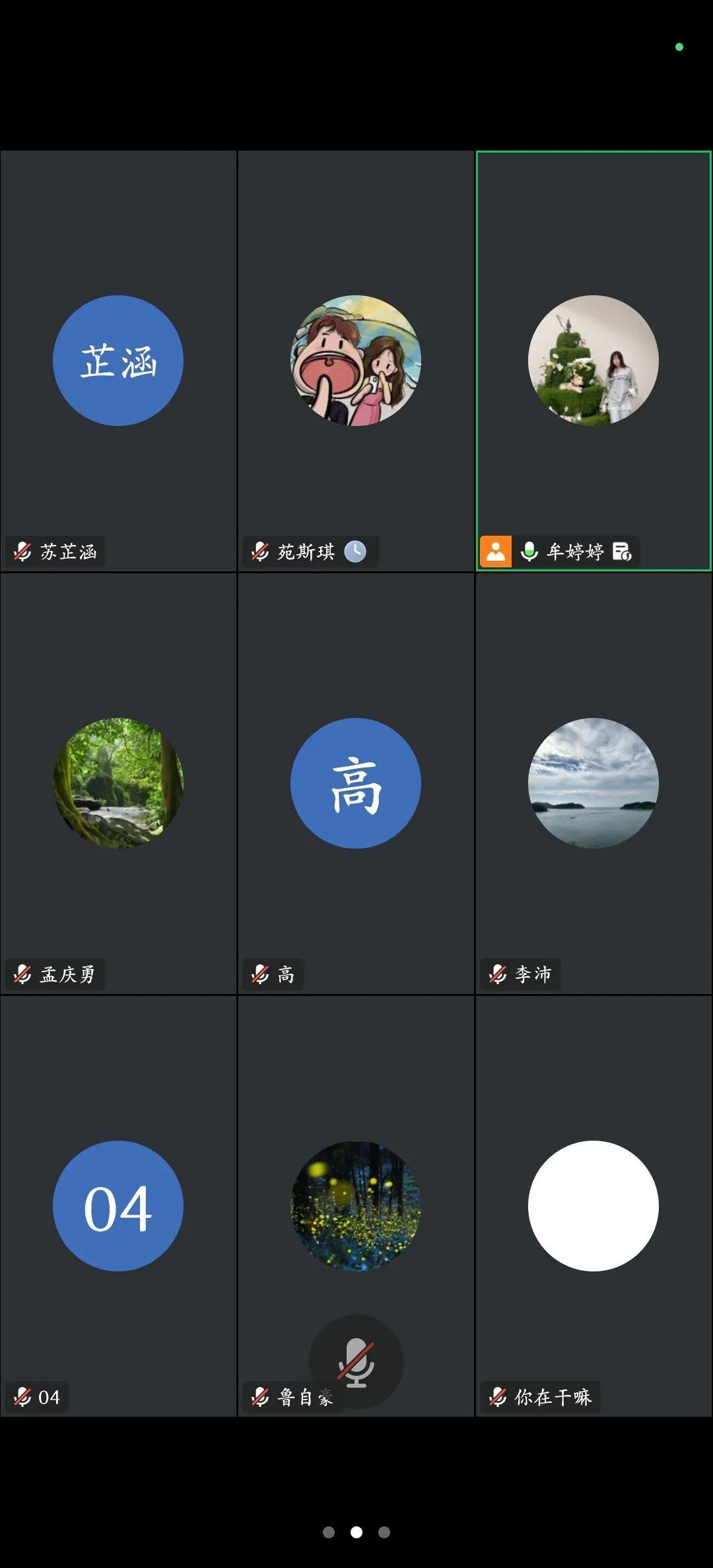This screenshot has width=713, height=1568.
Task: Unmute with the floating microphone button
Action: pyautogui.click(x=356, y=1362)
